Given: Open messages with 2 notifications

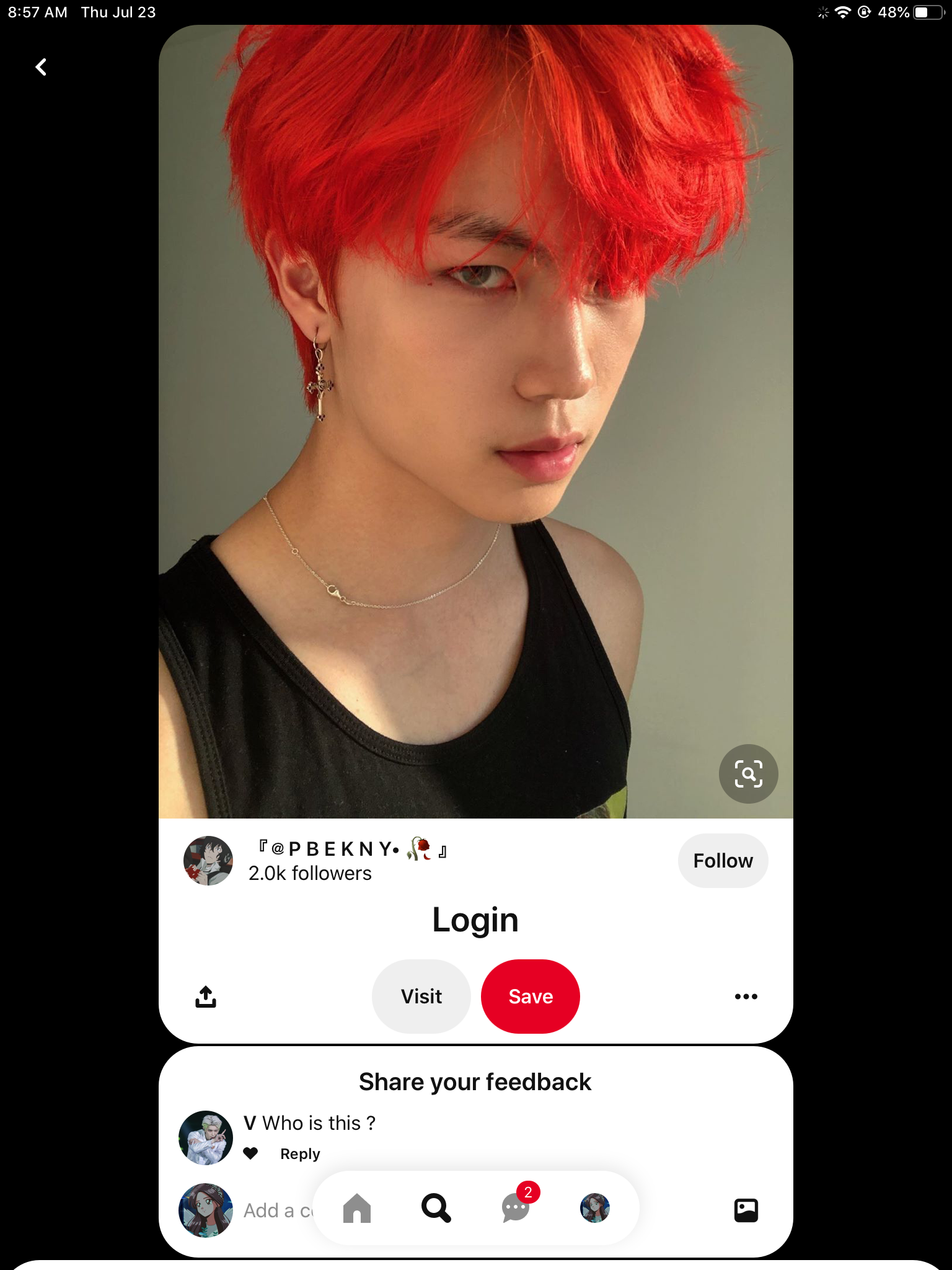Looking at the screenshot, I should pos(516,1208).
